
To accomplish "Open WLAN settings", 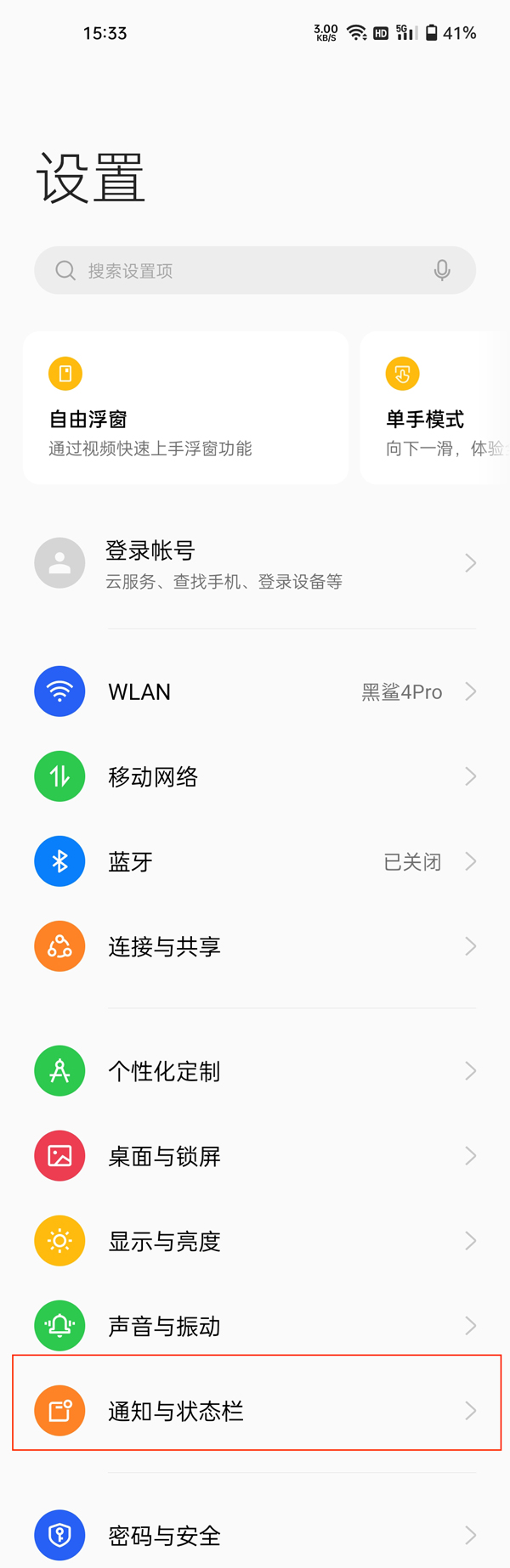I will [255, 691].
